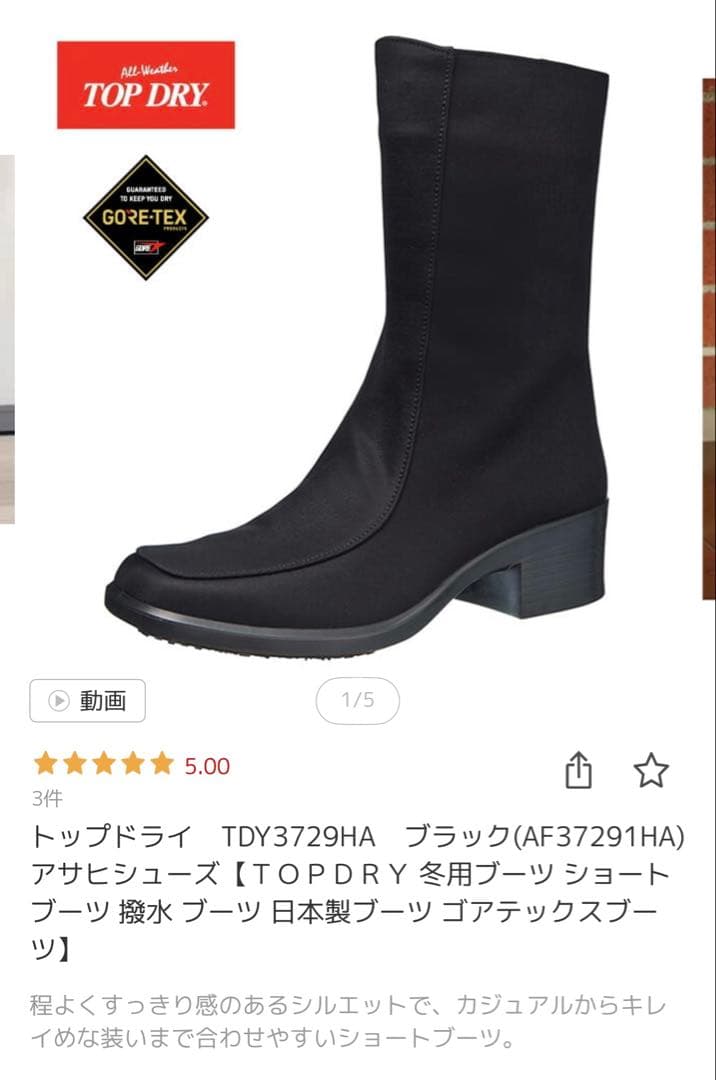Screen dimensions: 716x1080
Task: Add the boots to favorites with the star
Action: tap(651, 770)
